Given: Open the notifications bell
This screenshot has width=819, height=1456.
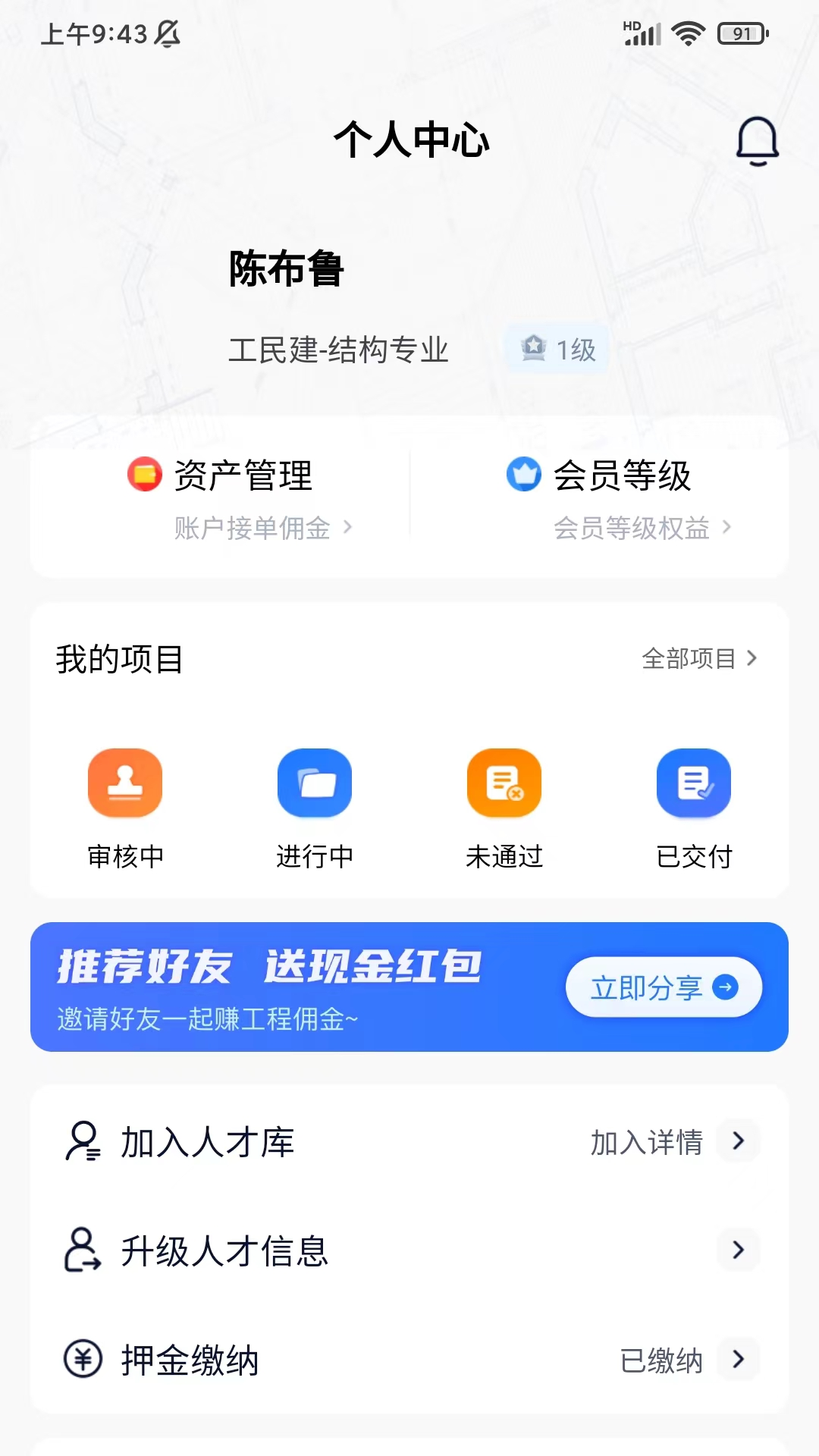Looking at the screenshot, I should tap(757, 141).
